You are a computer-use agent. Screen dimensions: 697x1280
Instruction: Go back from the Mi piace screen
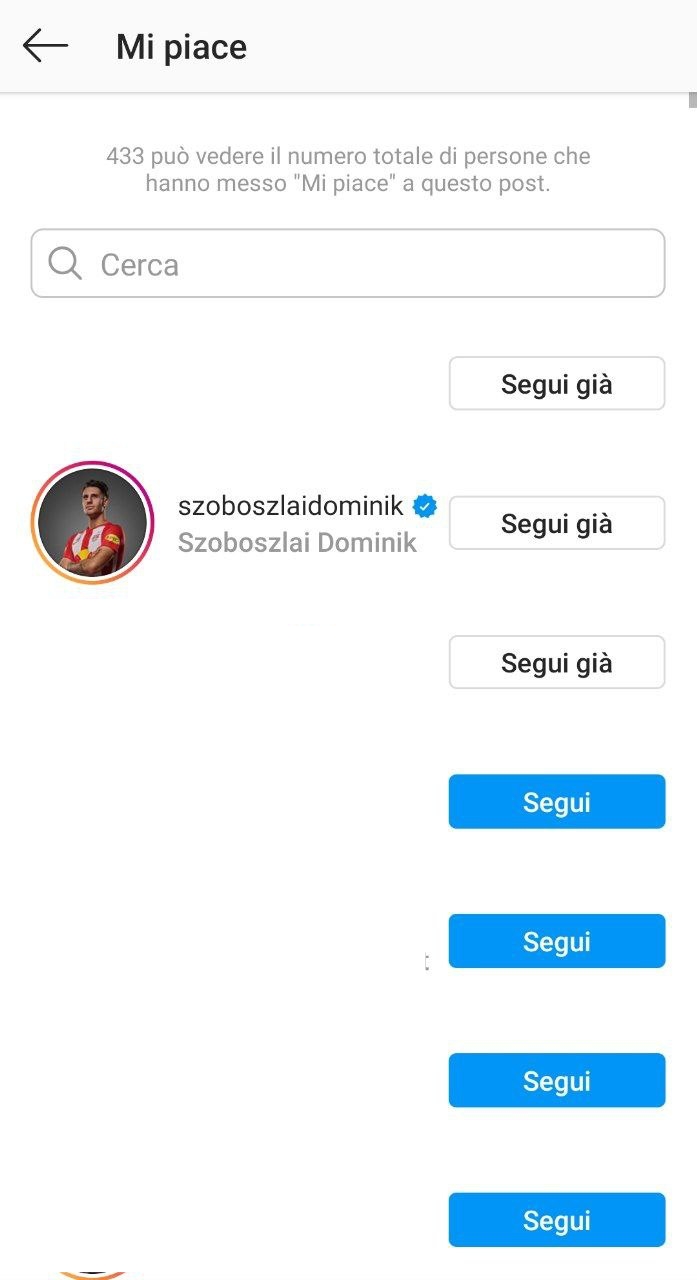45,46
